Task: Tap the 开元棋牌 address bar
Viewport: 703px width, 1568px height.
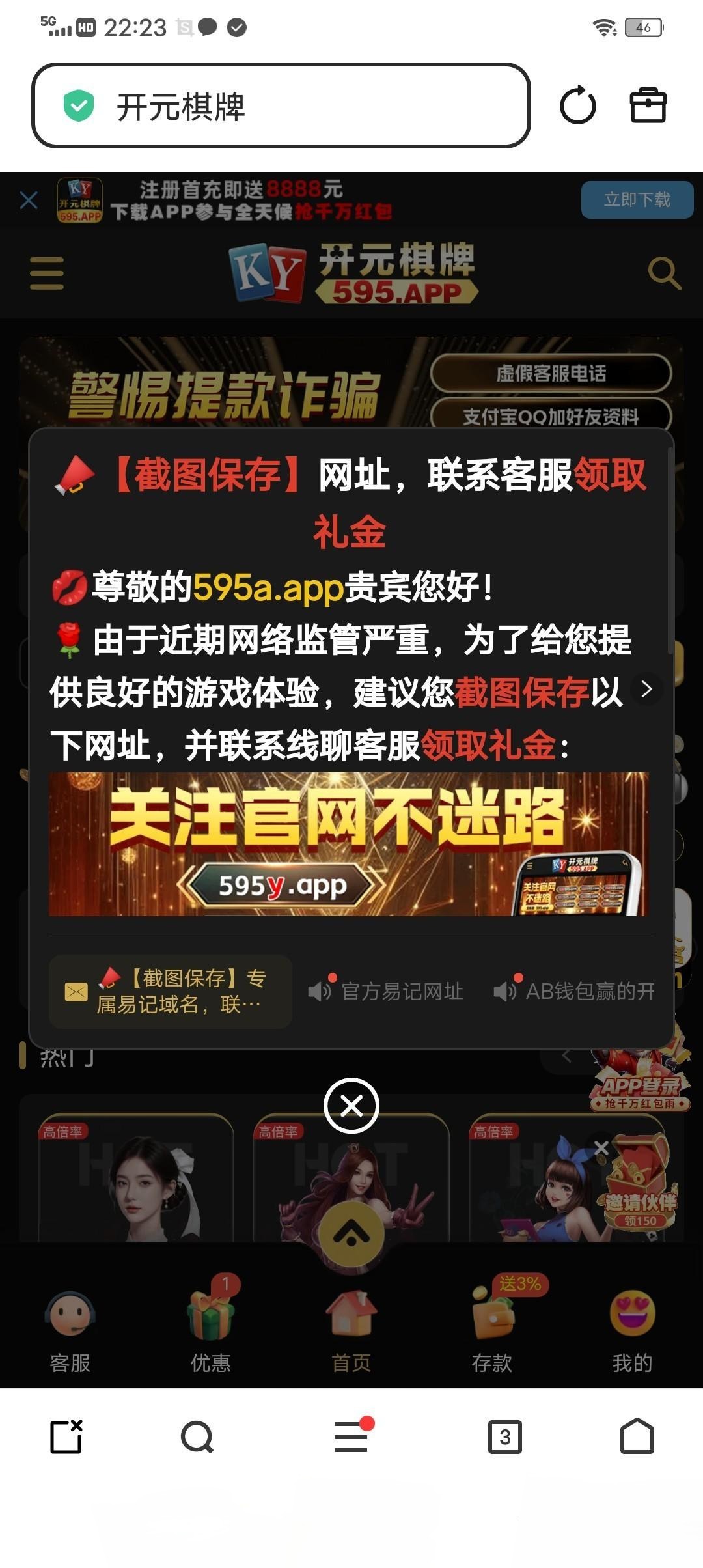Action: (281, 106)
